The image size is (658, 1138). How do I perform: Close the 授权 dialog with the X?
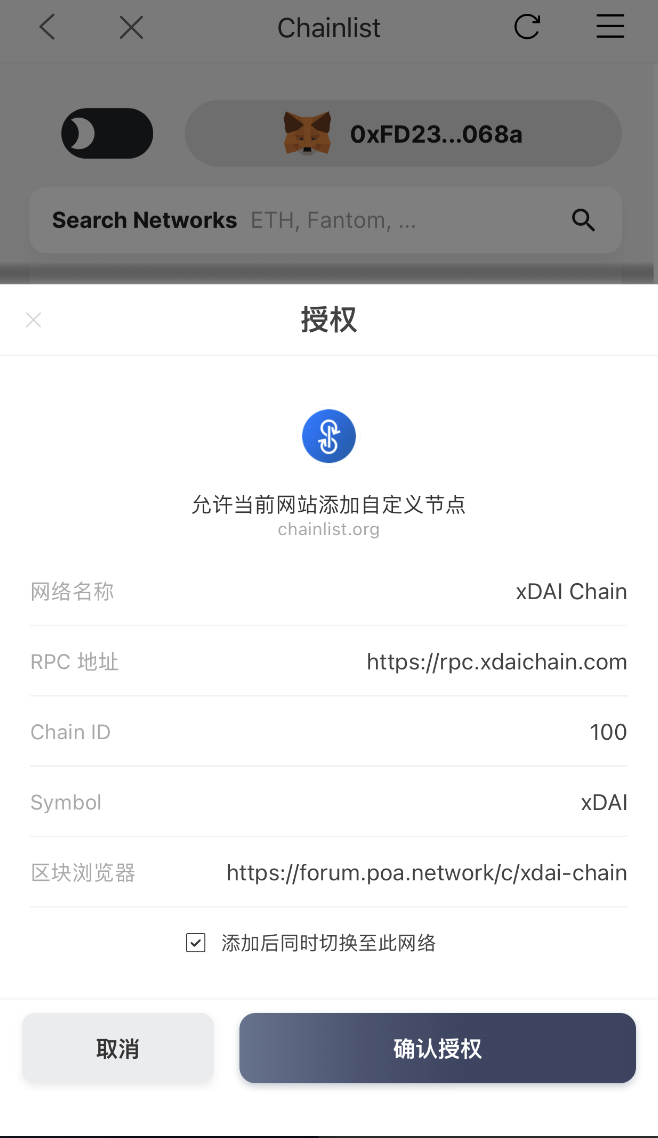[x=33, y=320]
